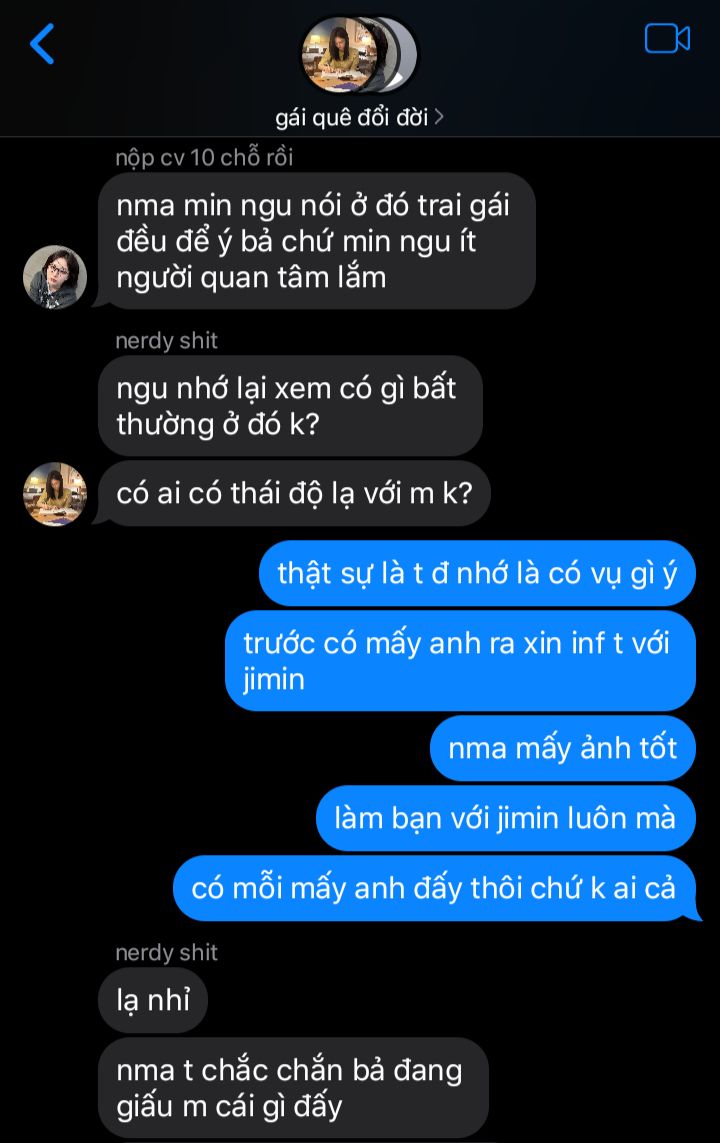
Task: Open avatar beside 'có ai có thái độ lạ' message
Action: [55, 494]
